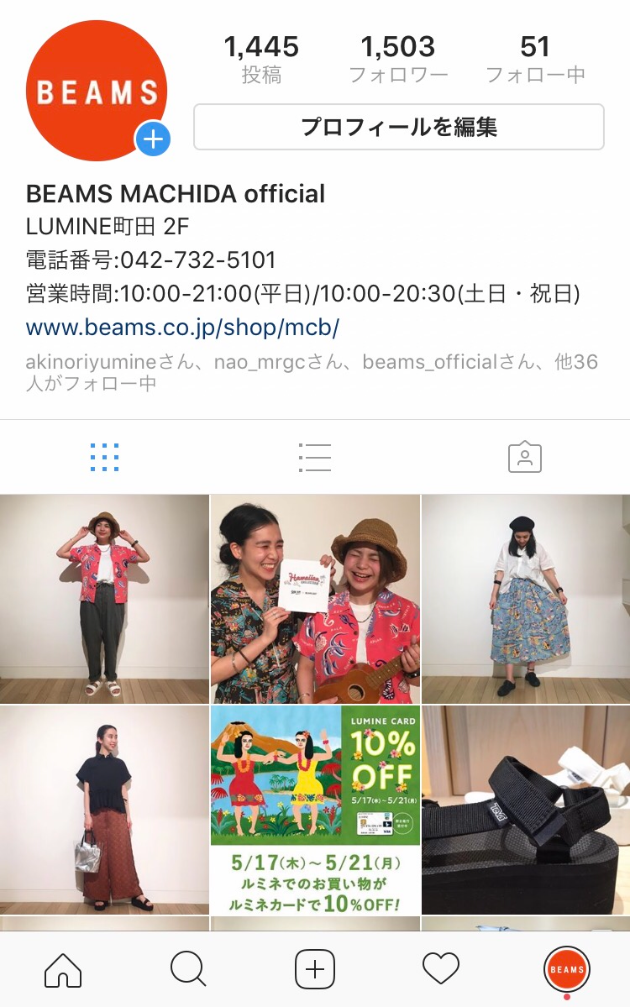Switch to grid view tab
This screenshot has height=1007, width=630.
tap(104, 457)
